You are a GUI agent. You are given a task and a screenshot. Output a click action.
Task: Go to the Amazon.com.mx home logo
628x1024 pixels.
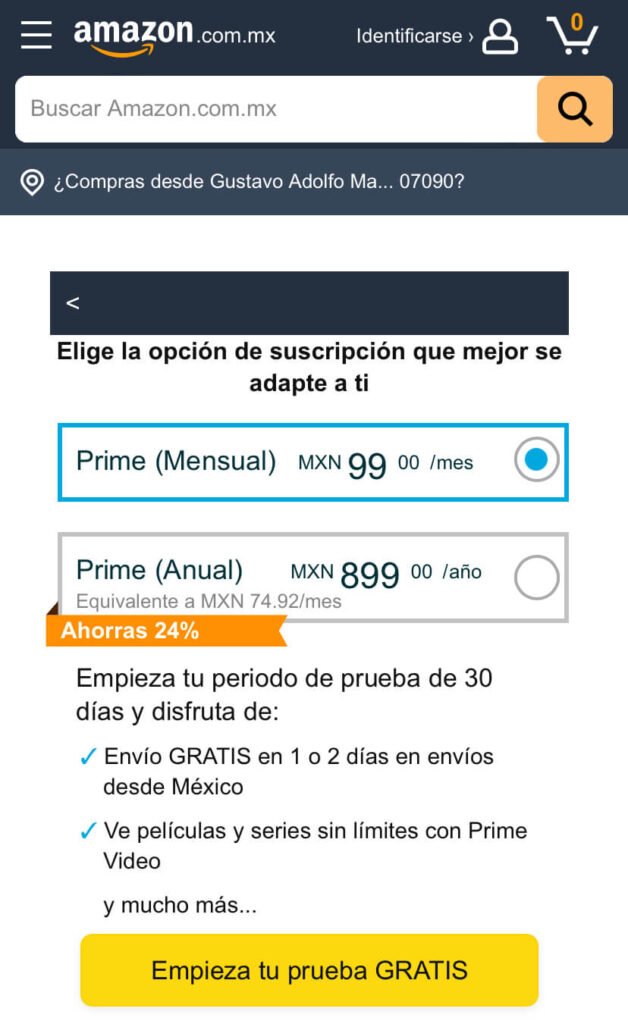(174, 36)
